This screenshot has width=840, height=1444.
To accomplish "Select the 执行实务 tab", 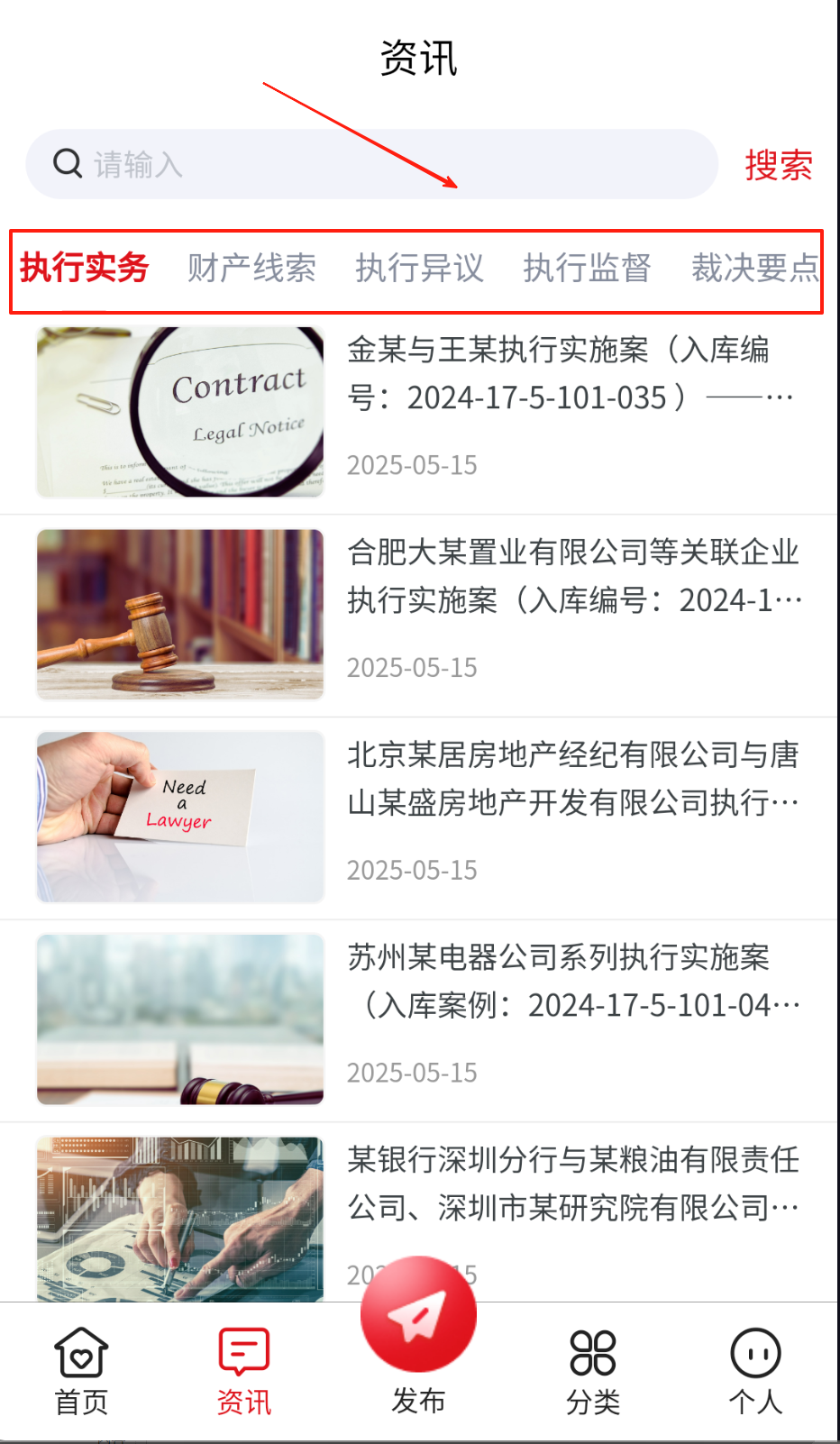I will [84, 268].
